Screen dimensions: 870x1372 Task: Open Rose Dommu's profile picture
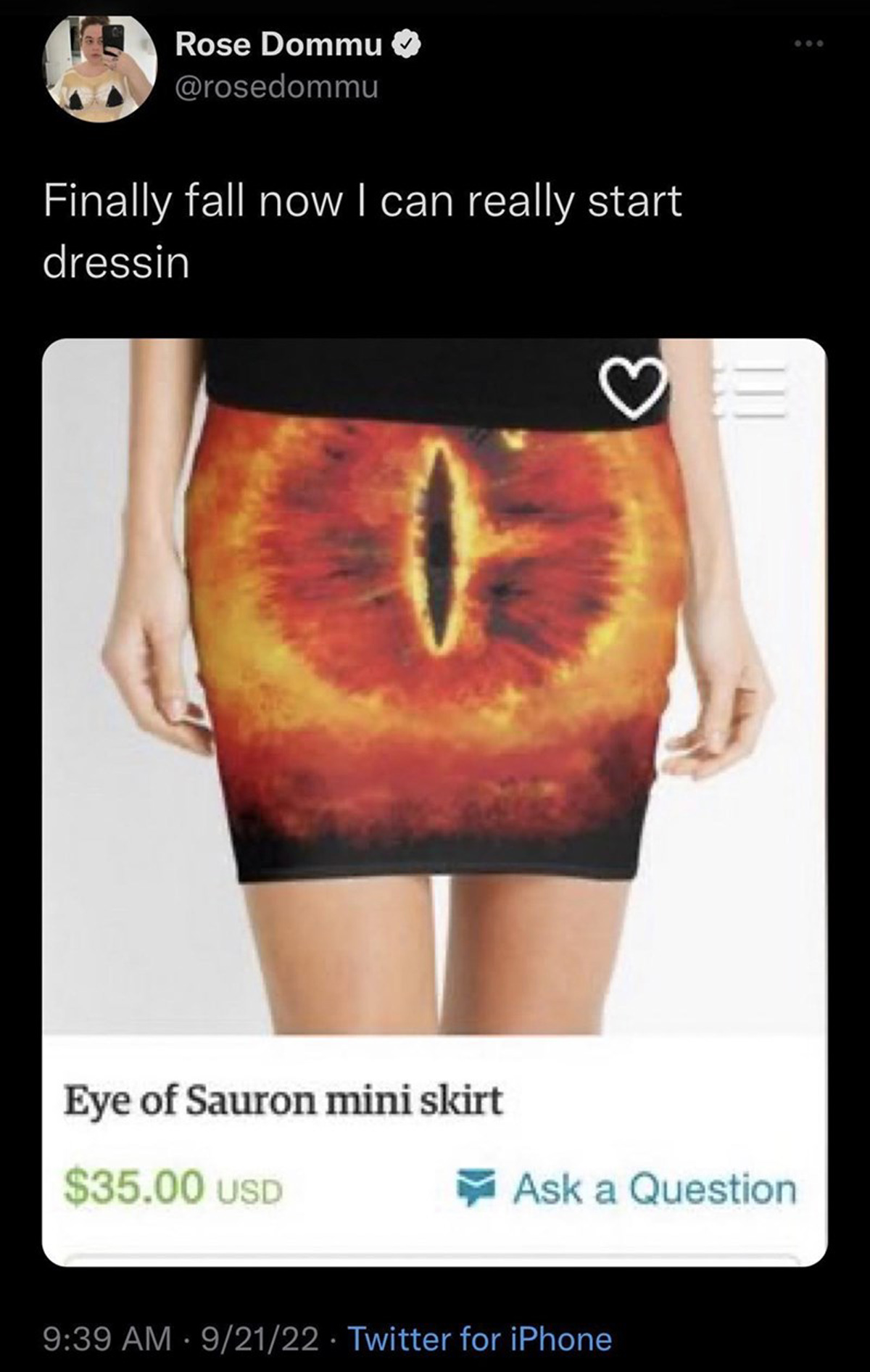[x=100, y=67]
